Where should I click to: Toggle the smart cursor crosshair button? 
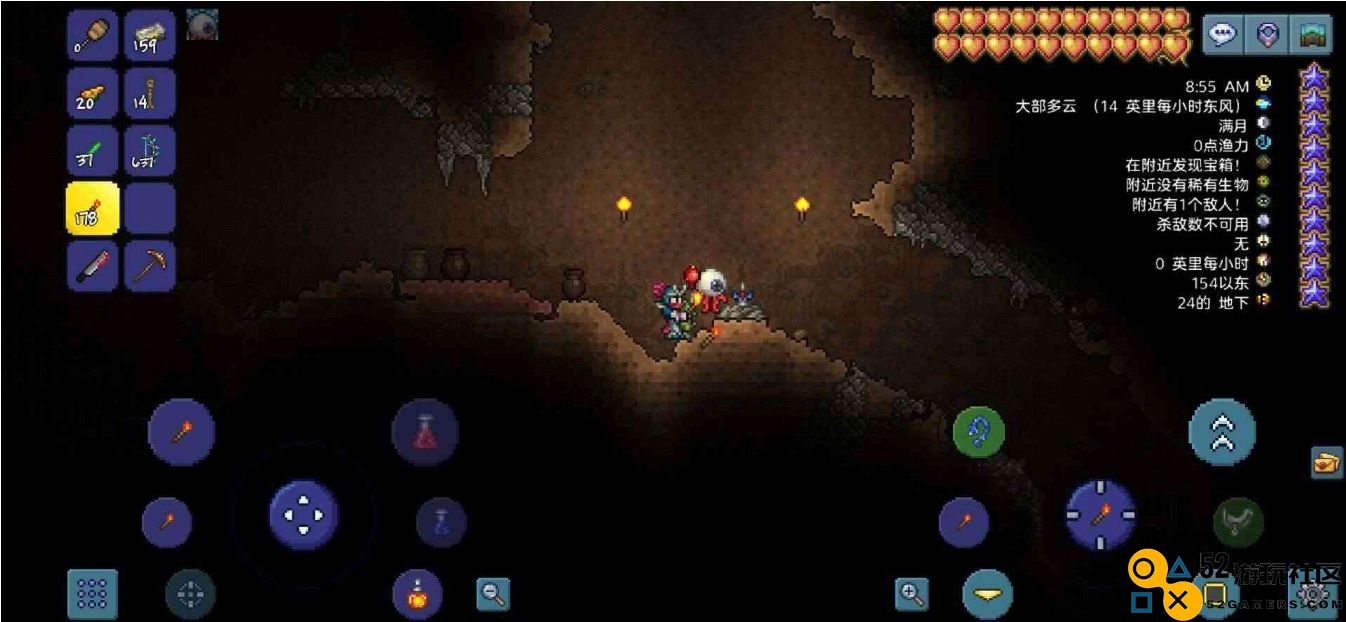[190, 594]
